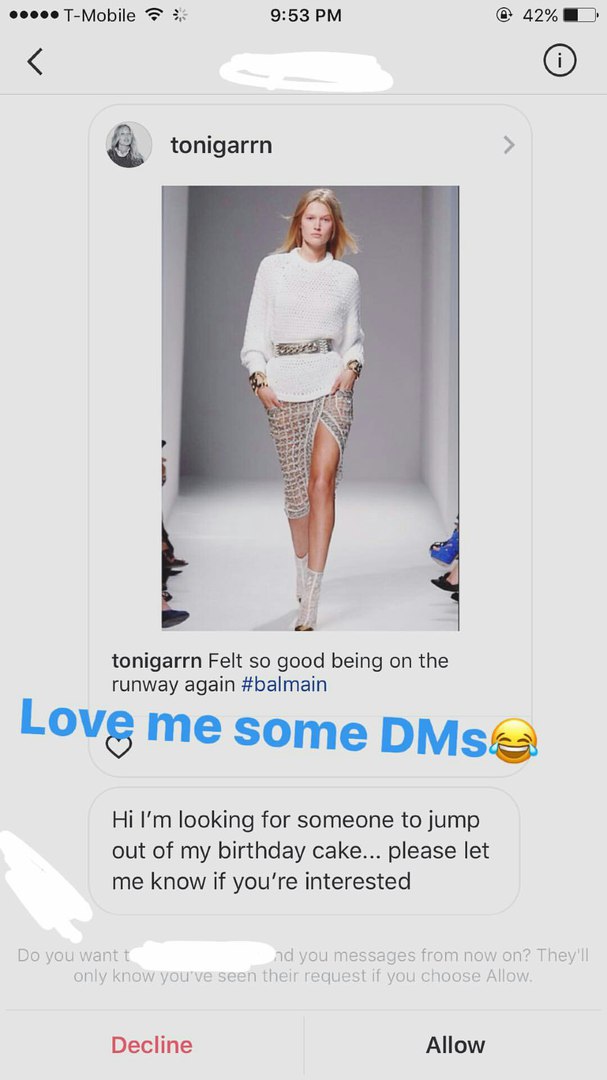Image resolution: width=607 pixels, height=1080 pixels.
Task: Open the #balmain hashtag
Action: (x=284, y=685)
